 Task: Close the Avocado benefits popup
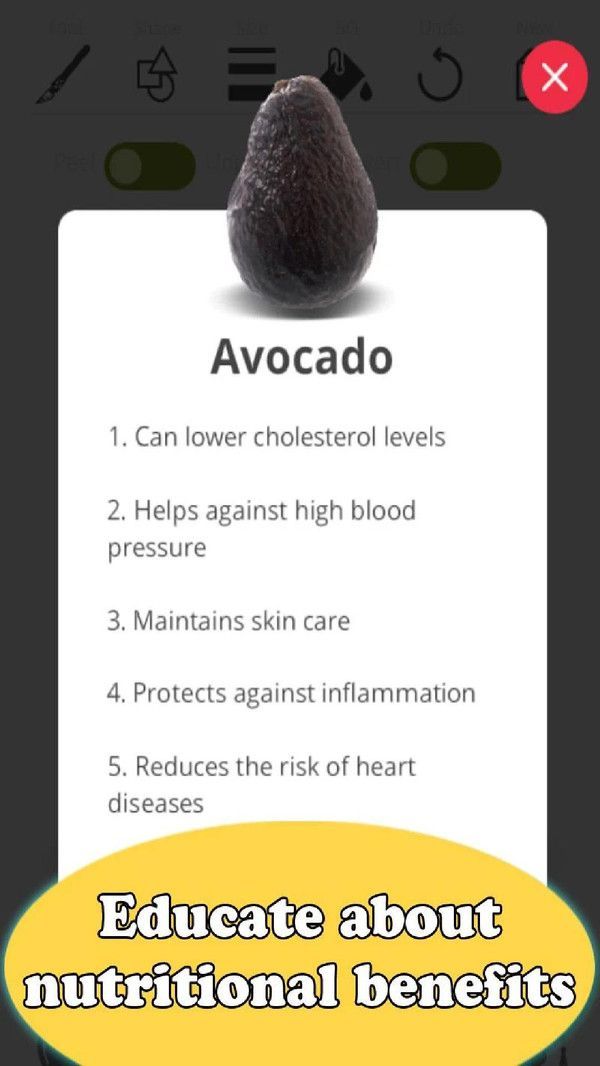[x=555, y=76]
